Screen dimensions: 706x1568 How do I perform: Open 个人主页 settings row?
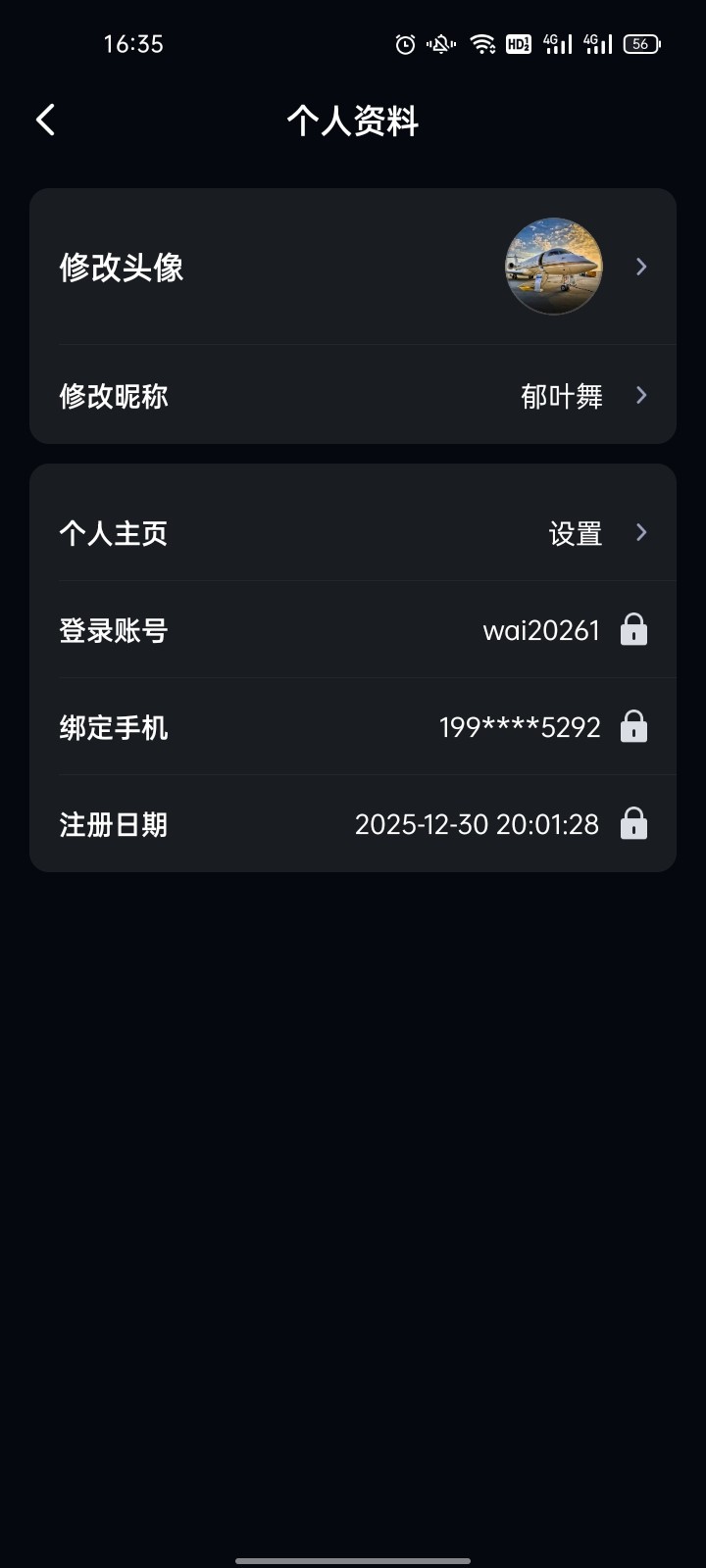[x=353, y=533]
